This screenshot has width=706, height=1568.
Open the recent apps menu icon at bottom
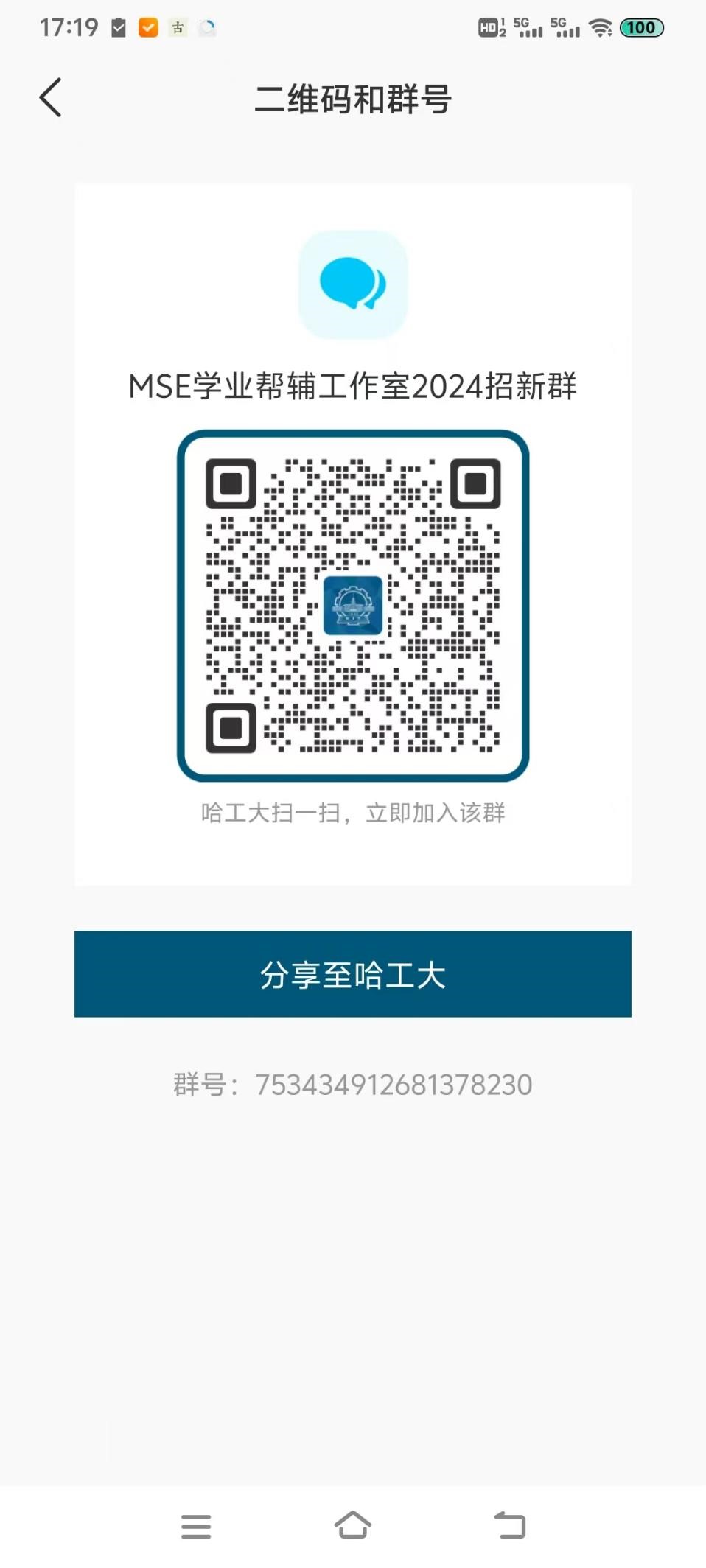click(195, 1527)
